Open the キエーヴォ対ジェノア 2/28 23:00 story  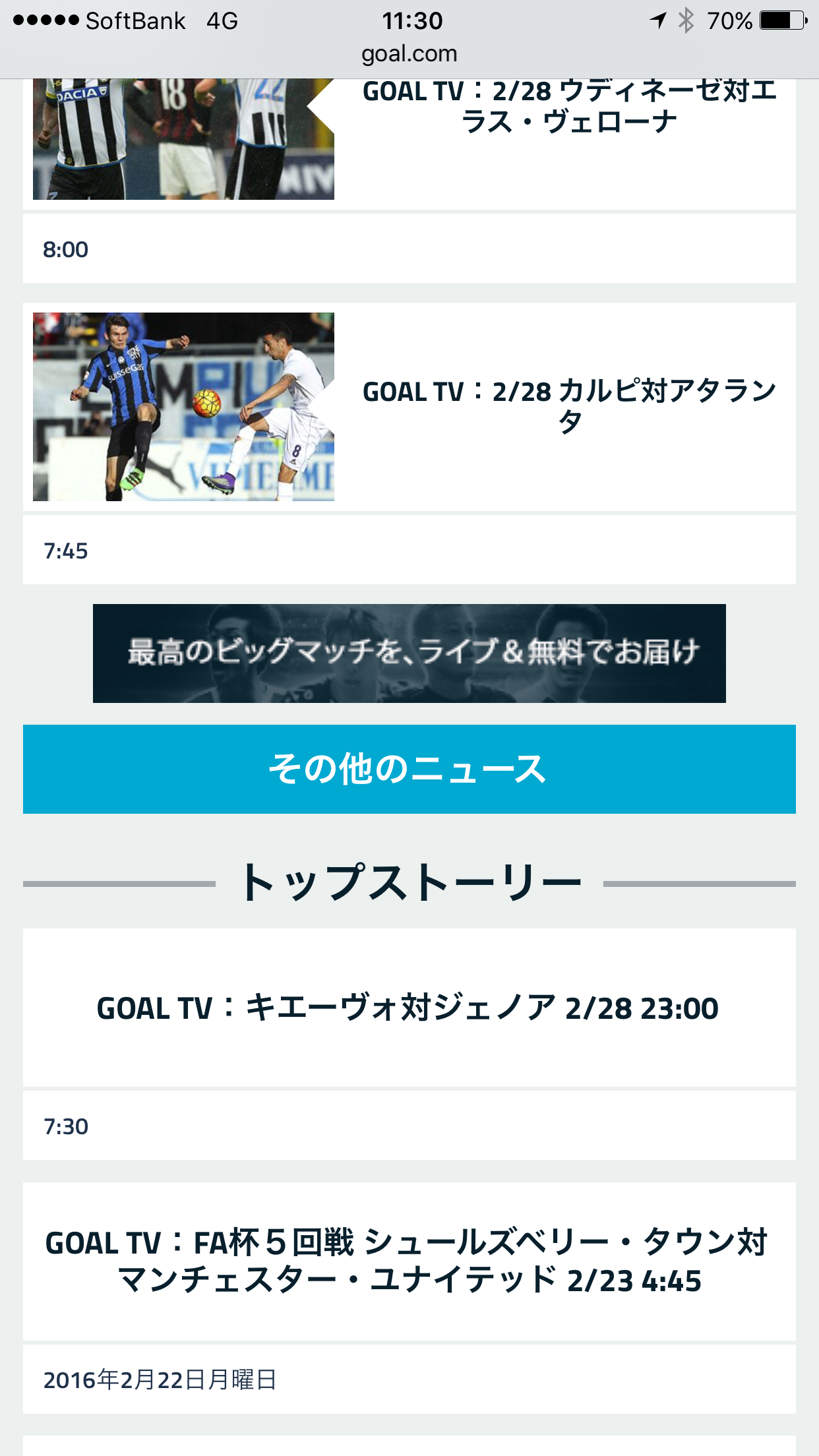(408, 1008)
